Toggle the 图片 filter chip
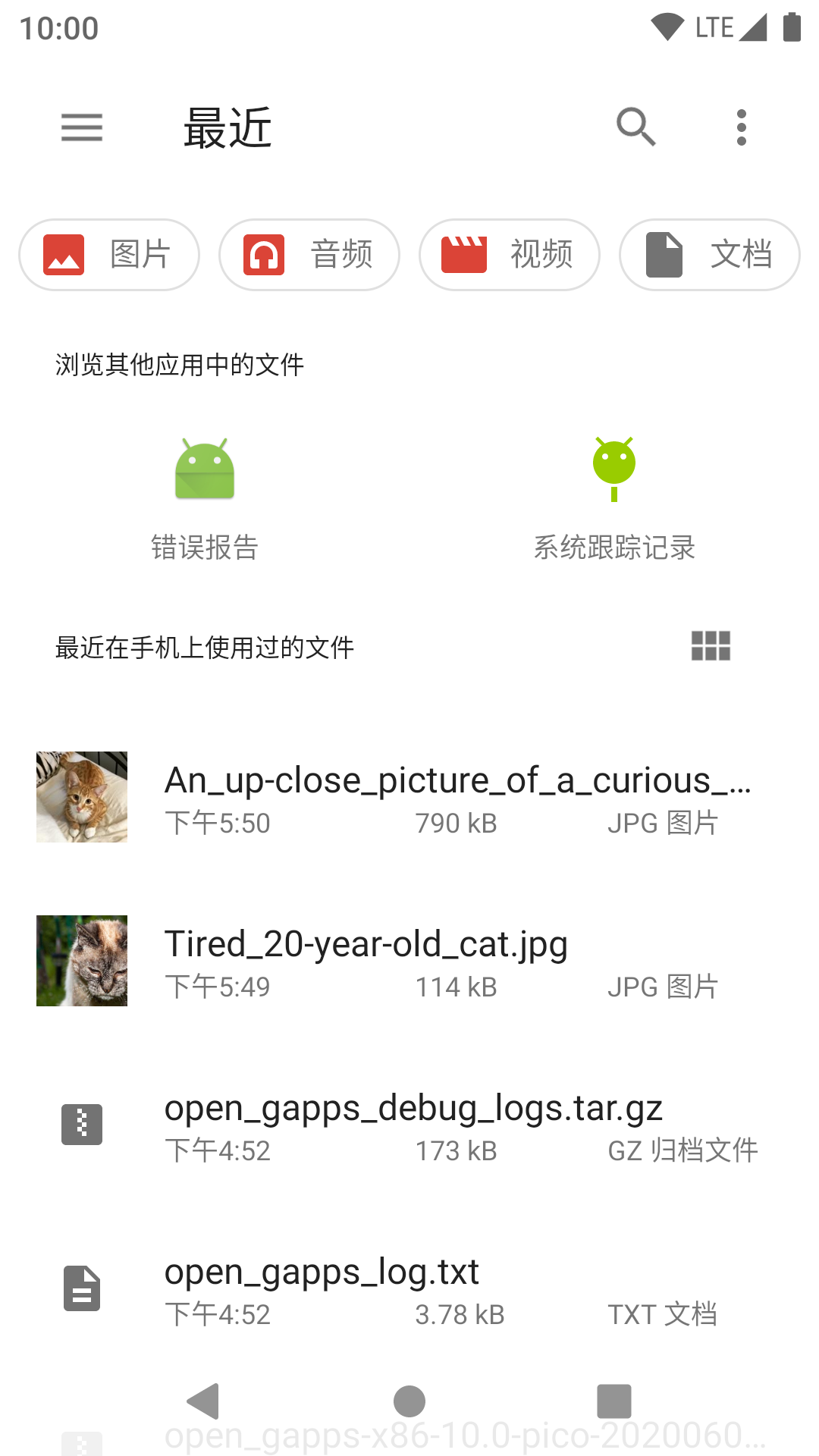This screenshot has width=819, height=1456. point(108,255)
